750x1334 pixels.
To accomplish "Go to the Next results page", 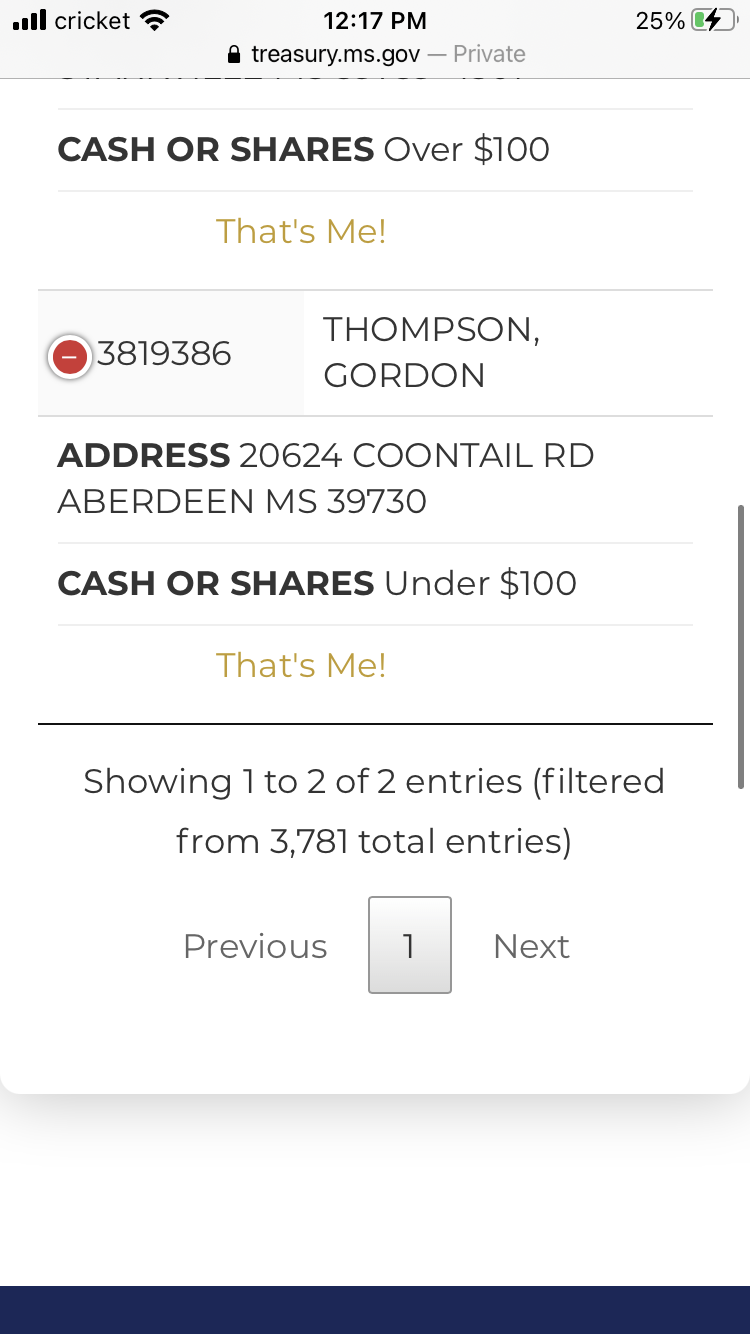I will pyautogui.click(x=531, y=946).
